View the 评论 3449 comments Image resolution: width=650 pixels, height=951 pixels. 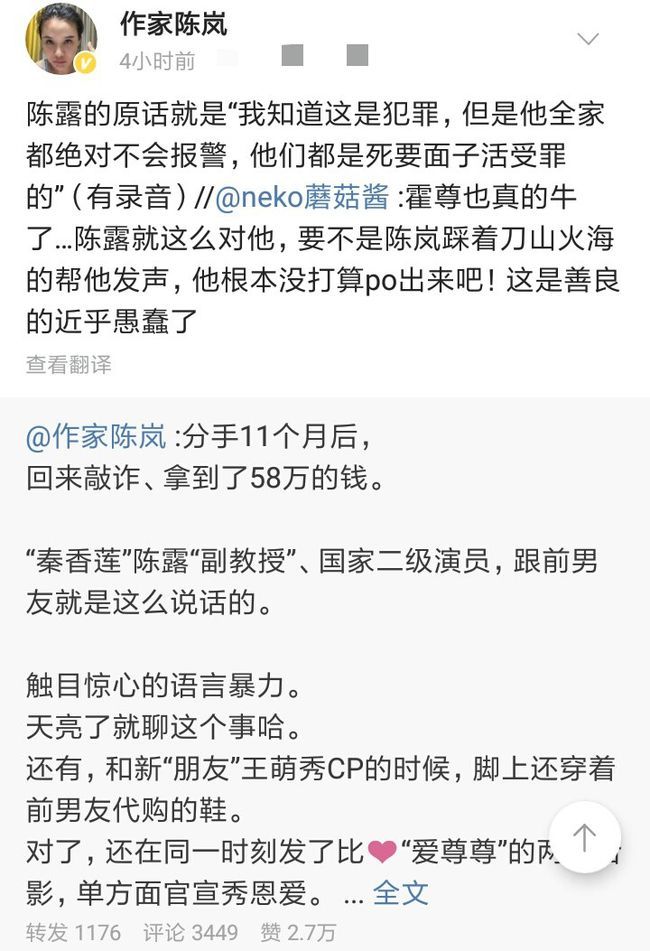pos(190,933)
